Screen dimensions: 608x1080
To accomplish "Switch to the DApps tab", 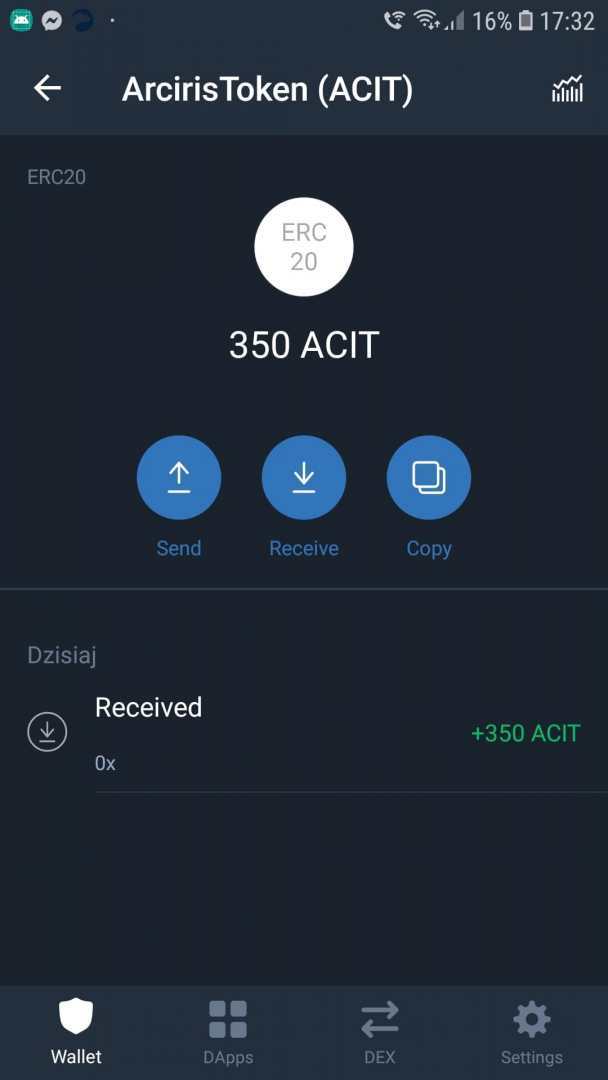I will point(228,1032).
